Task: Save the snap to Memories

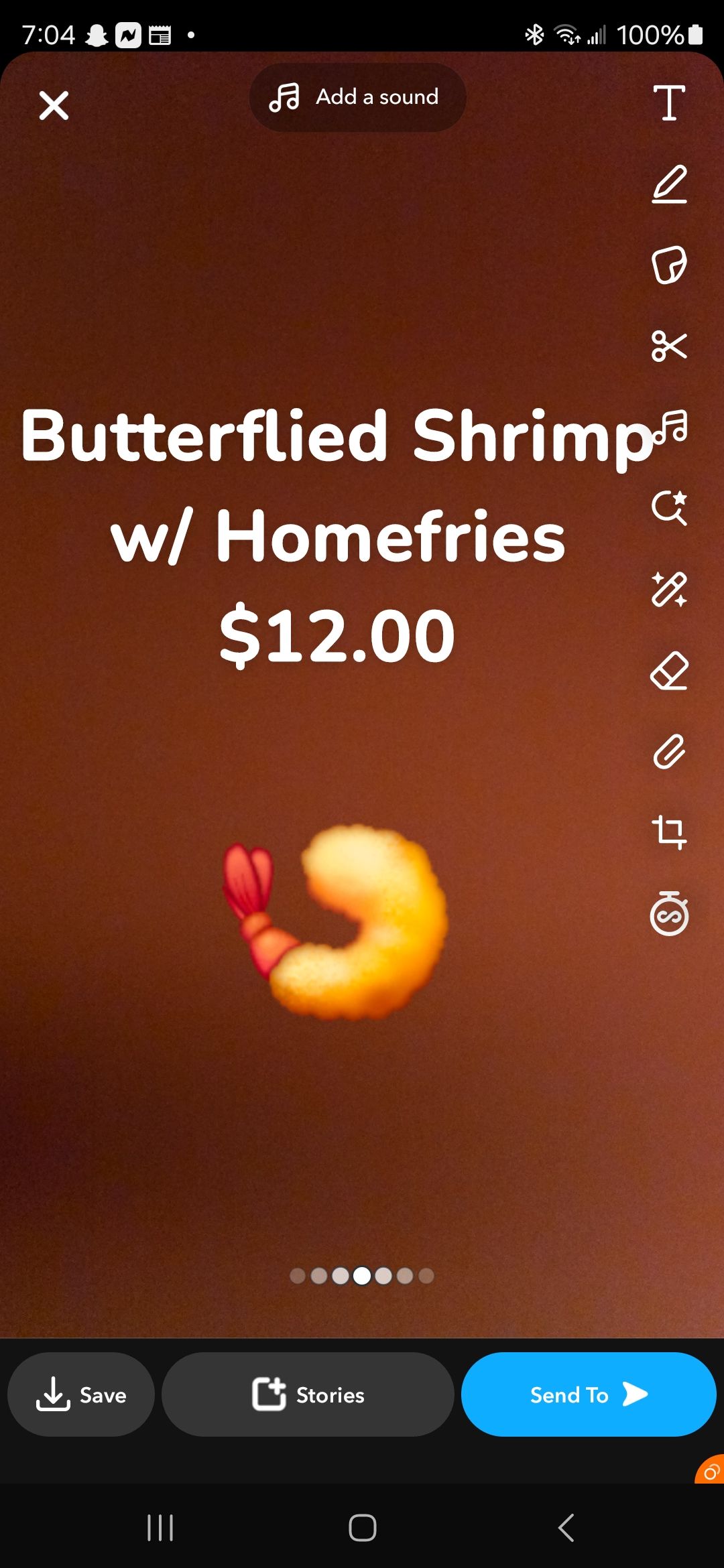Action: (x=81, y=1394)
